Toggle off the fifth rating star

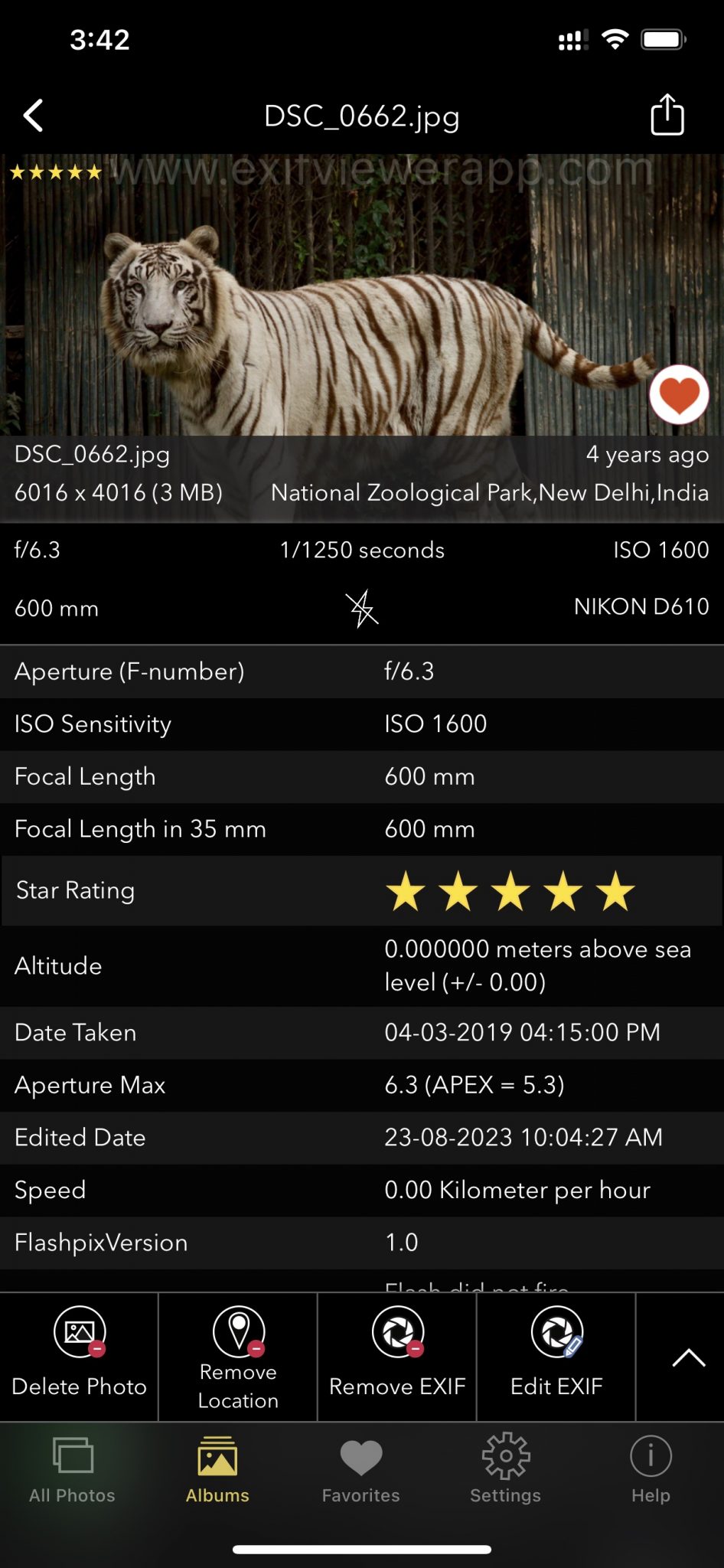point(617,890)
